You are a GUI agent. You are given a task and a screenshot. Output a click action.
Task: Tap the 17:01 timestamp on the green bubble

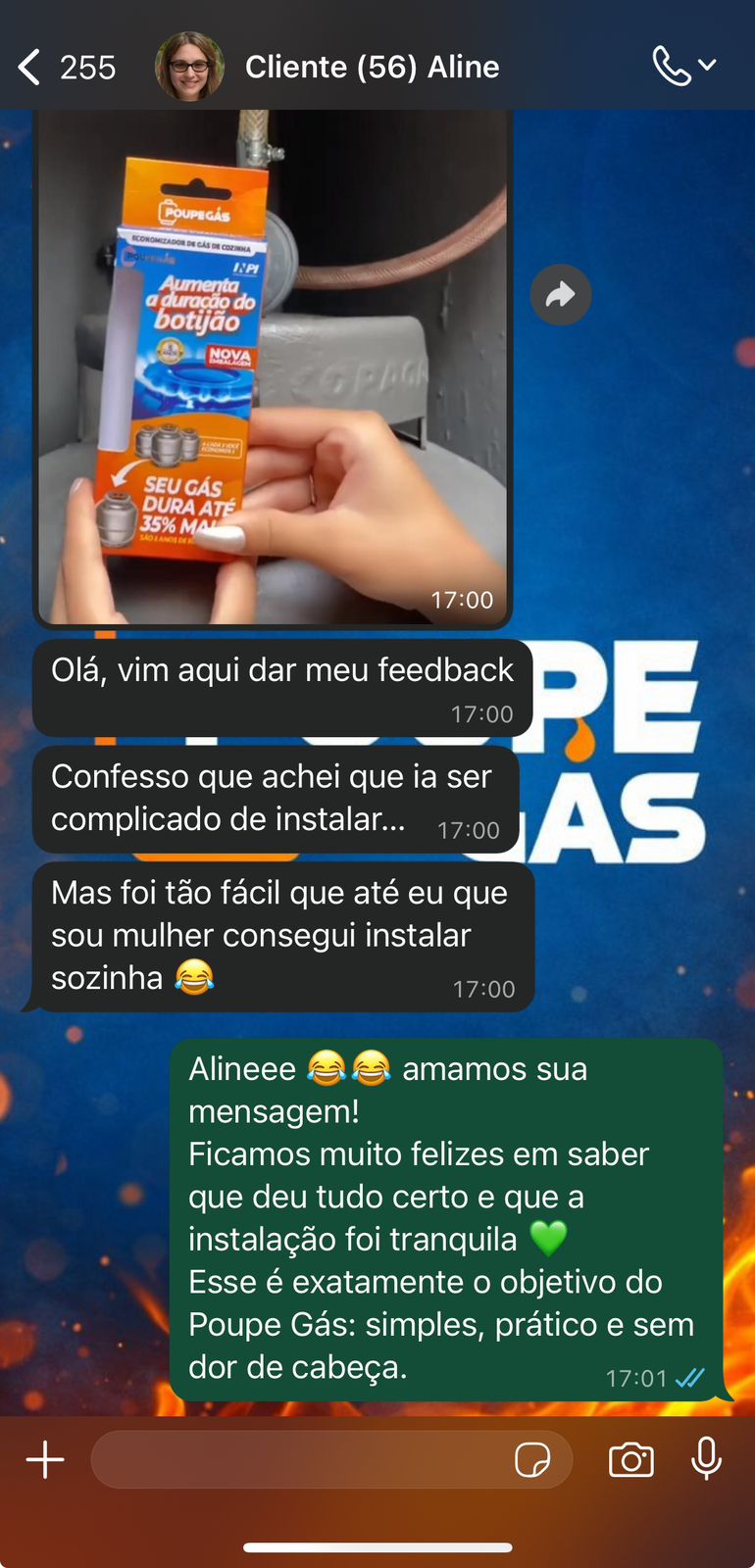(636, 1378)
